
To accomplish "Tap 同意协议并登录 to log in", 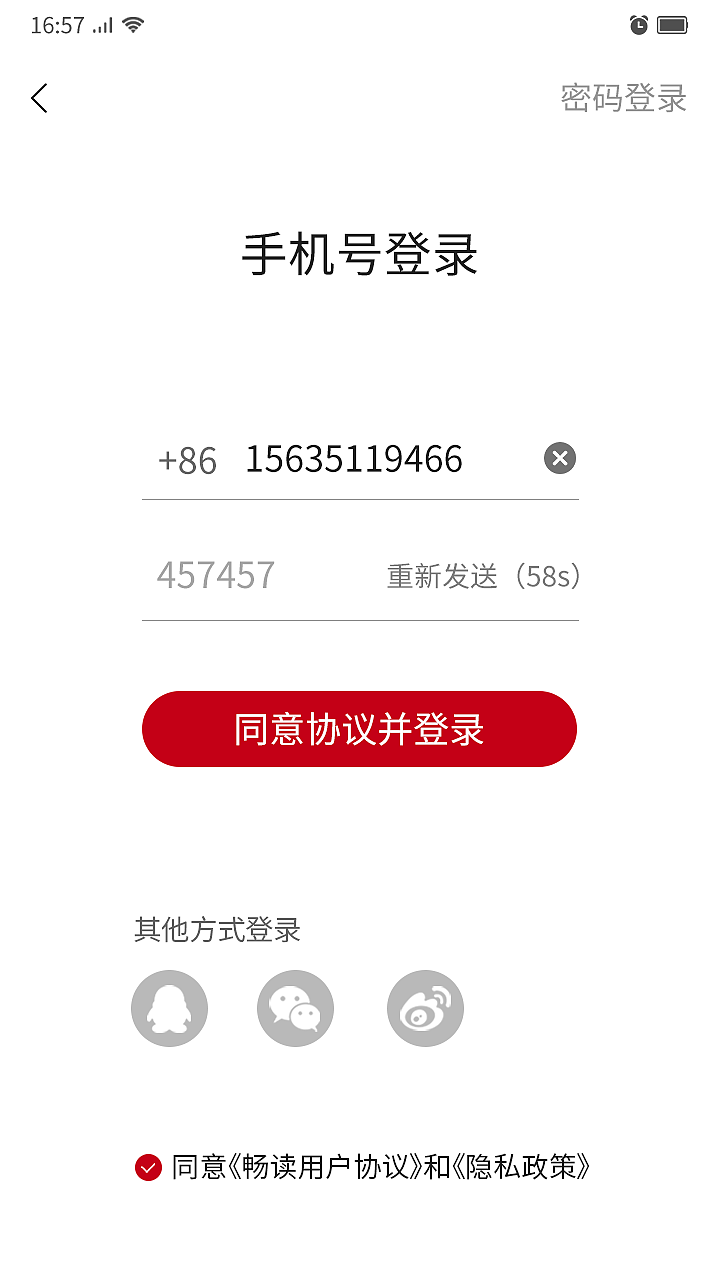I will pyautogui.click(x=359, y=729).
